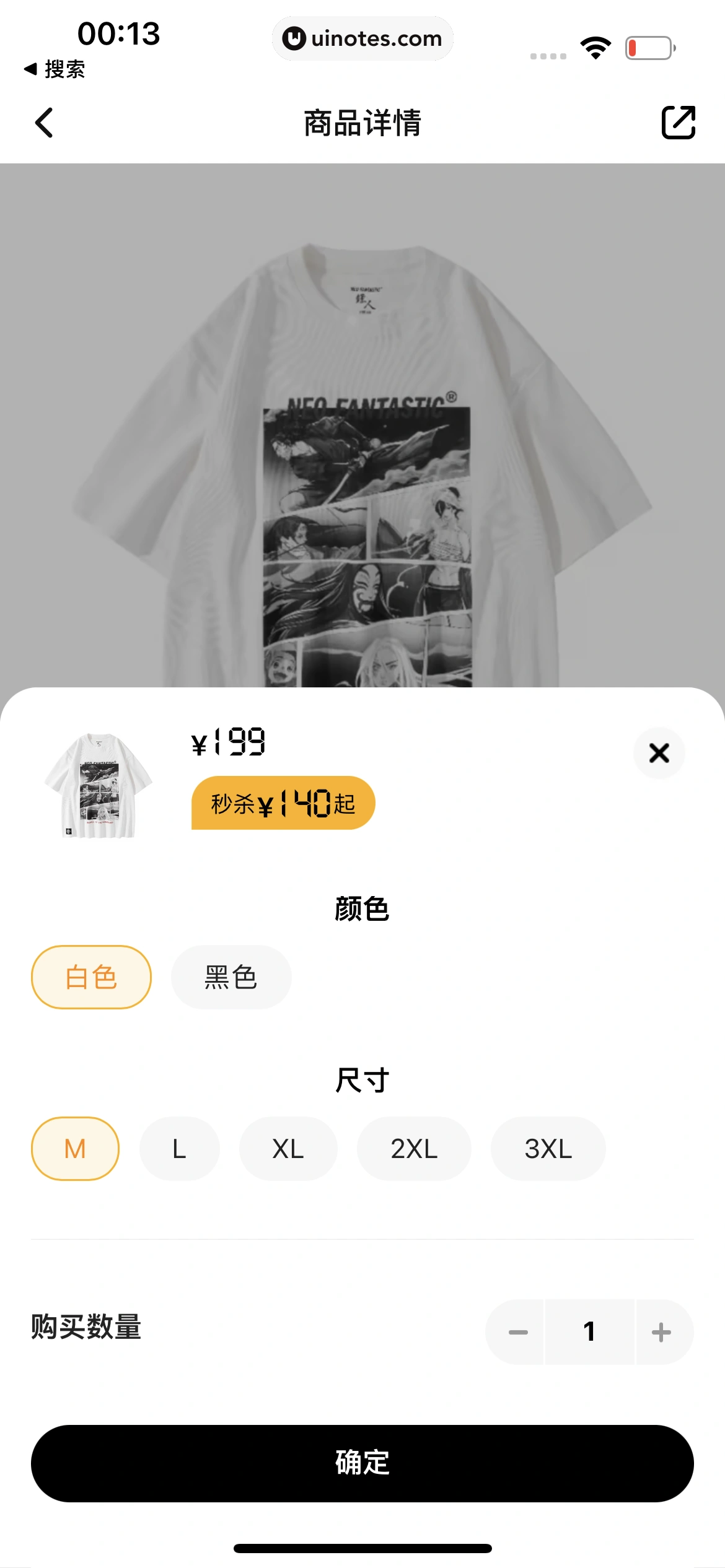
Task: Pick size L
Action: [x=179, y=1149]
